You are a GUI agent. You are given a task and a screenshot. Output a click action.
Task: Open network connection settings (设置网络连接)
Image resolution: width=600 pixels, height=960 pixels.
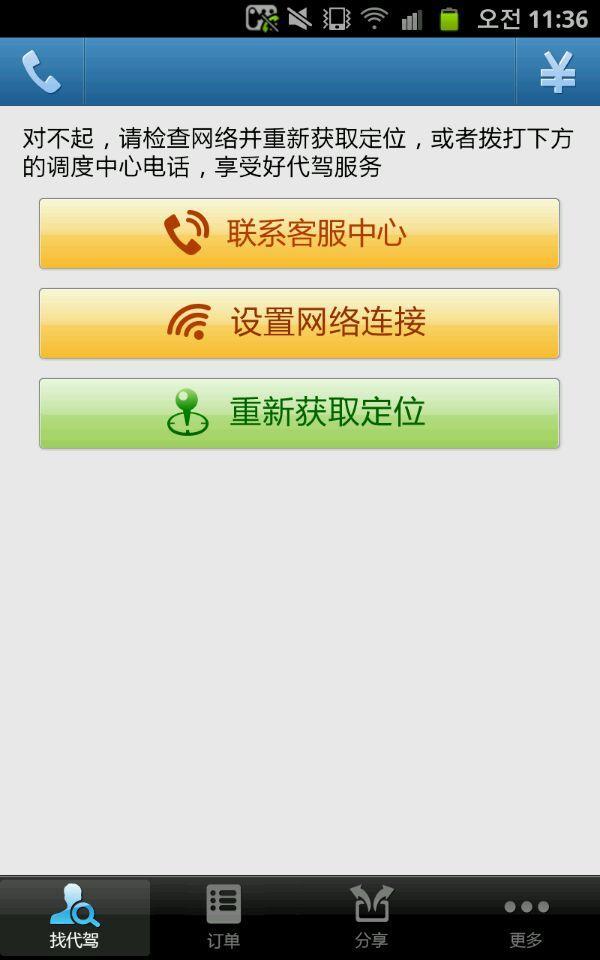[x=299, y=323]
